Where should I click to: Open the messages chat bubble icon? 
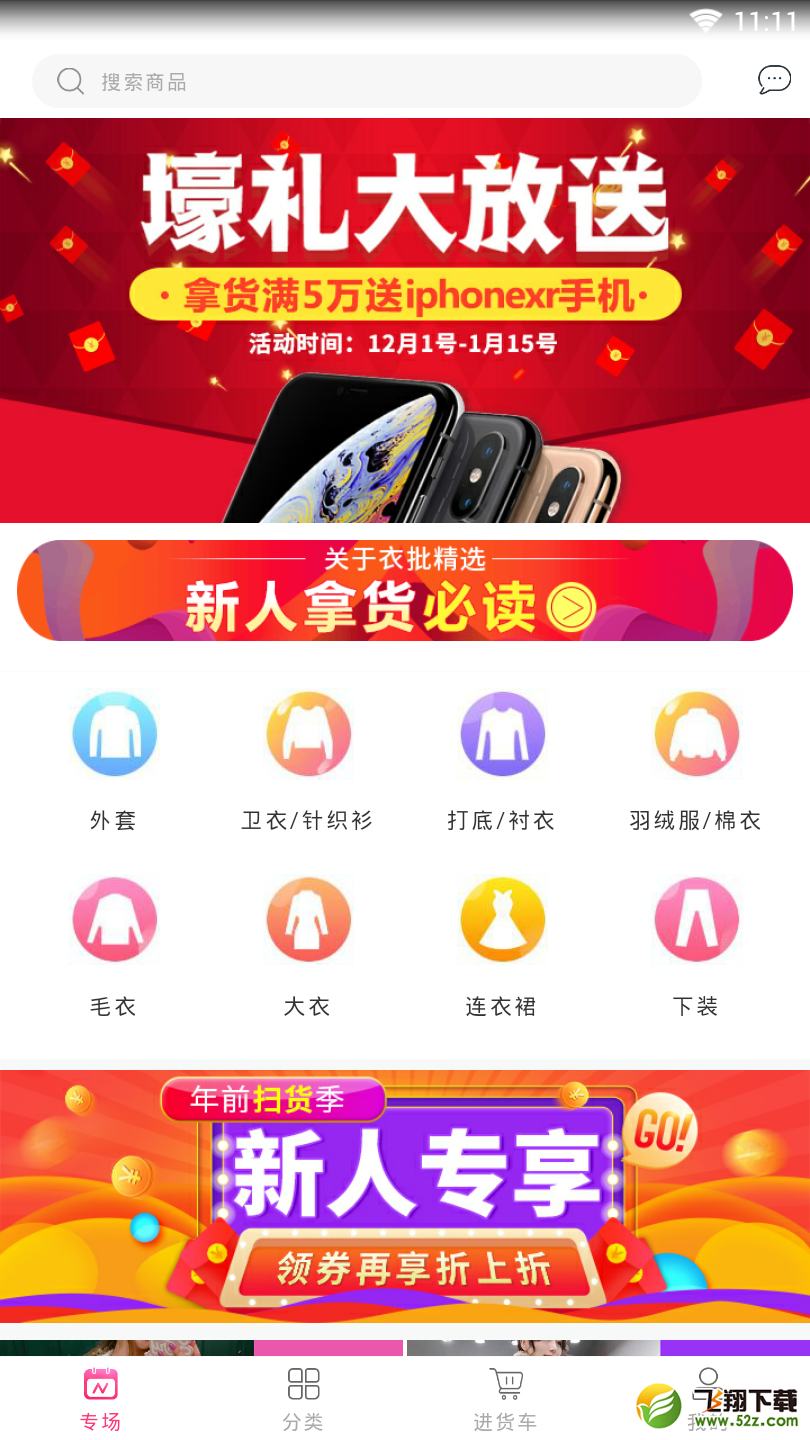click(x=774, y=80)
